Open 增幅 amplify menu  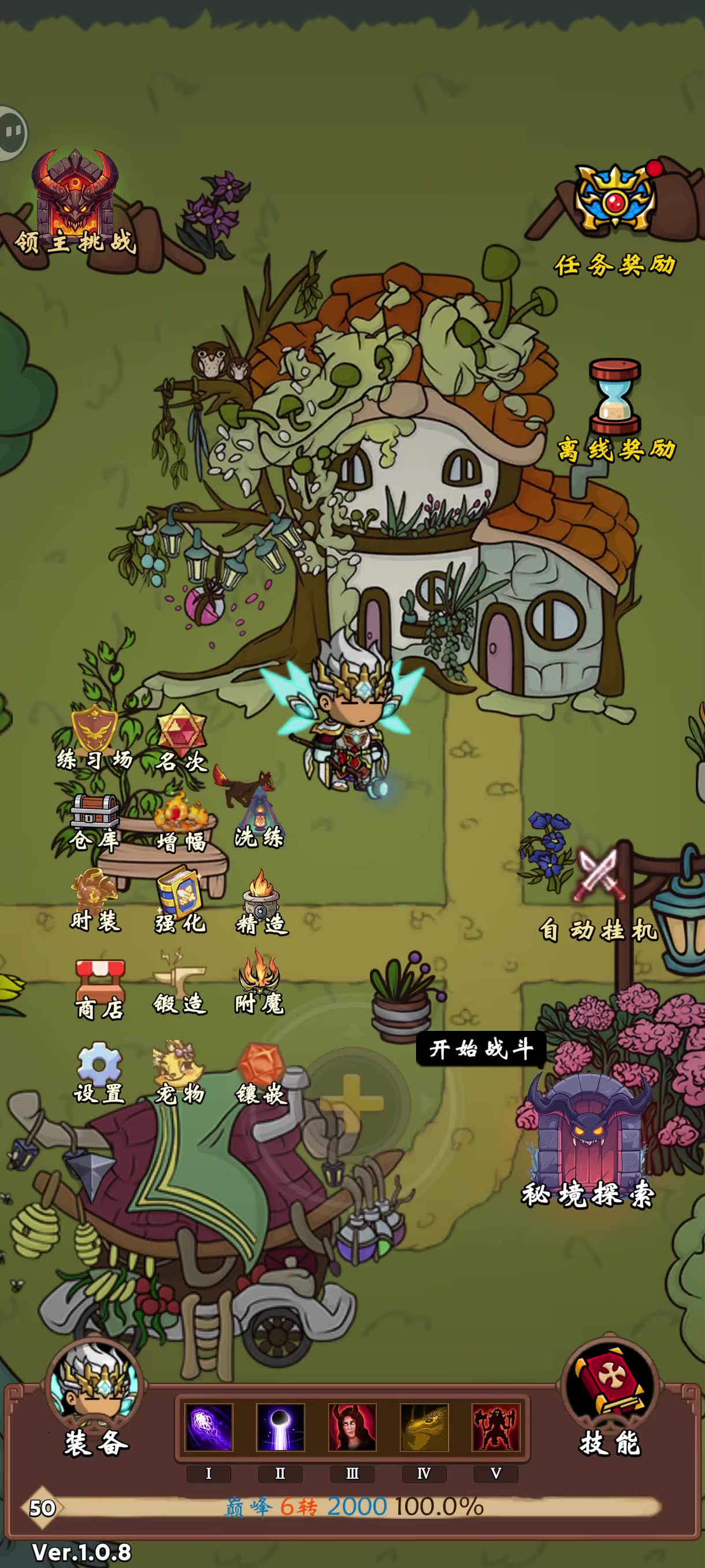[181, 822]
